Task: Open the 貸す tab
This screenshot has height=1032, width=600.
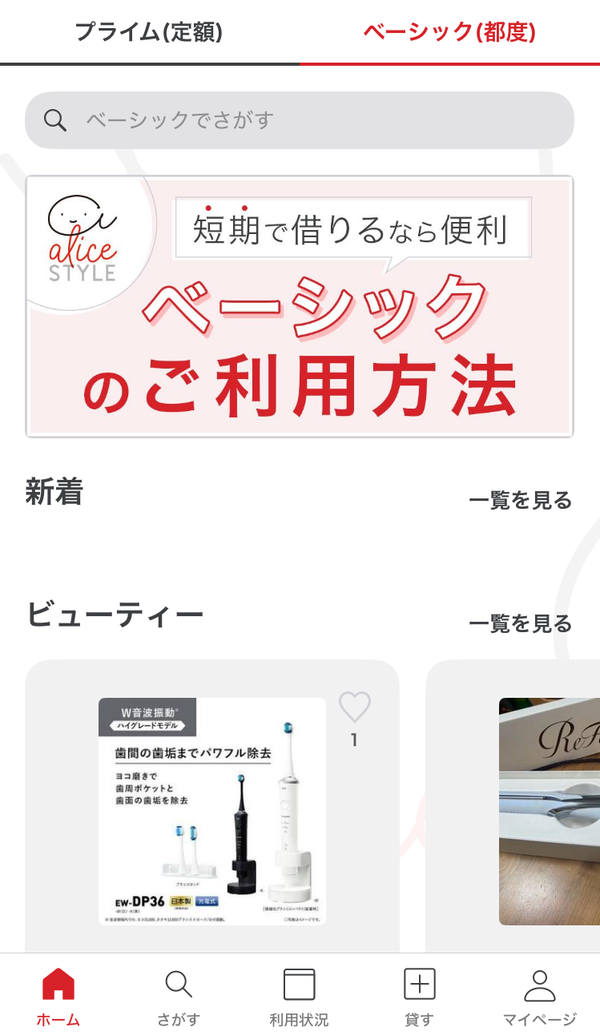Action: pos(420,996)
